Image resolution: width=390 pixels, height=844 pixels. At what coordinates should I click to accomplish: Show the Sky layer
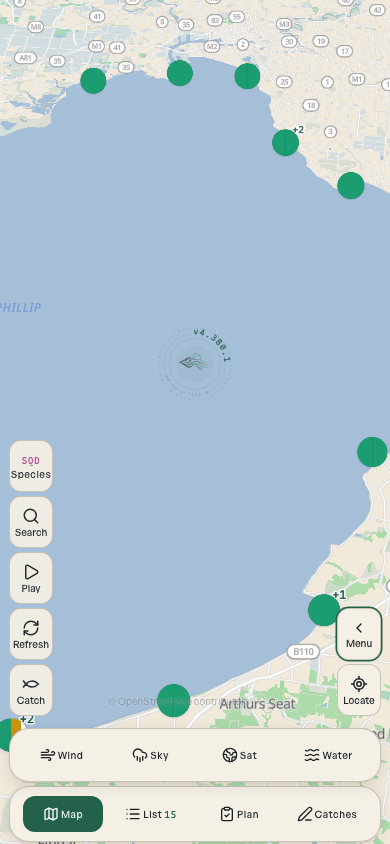pos(151,755)
